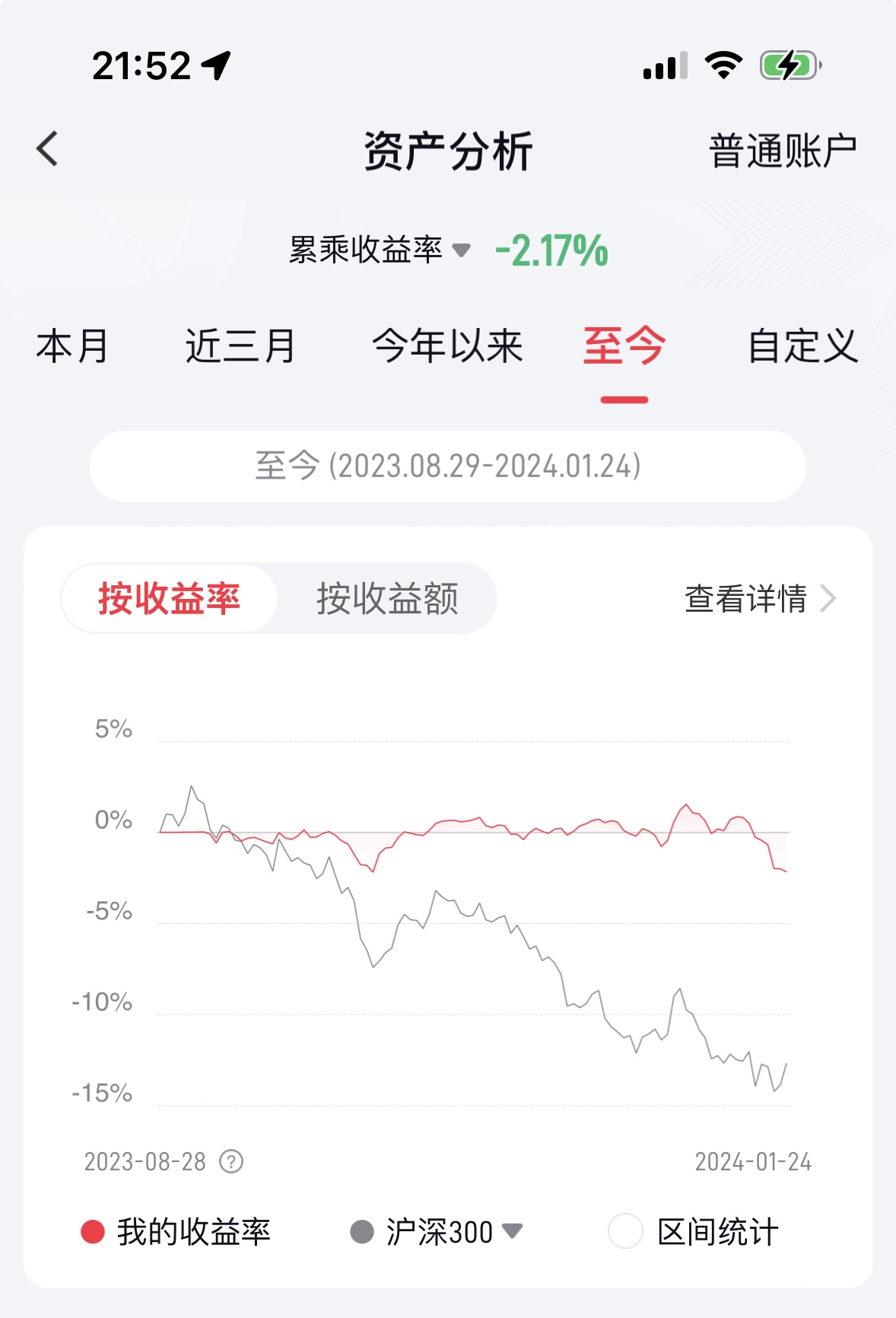Screen dimensions: 896x1318
Task: Show 今年以来 returns
Action: point(447,346)
